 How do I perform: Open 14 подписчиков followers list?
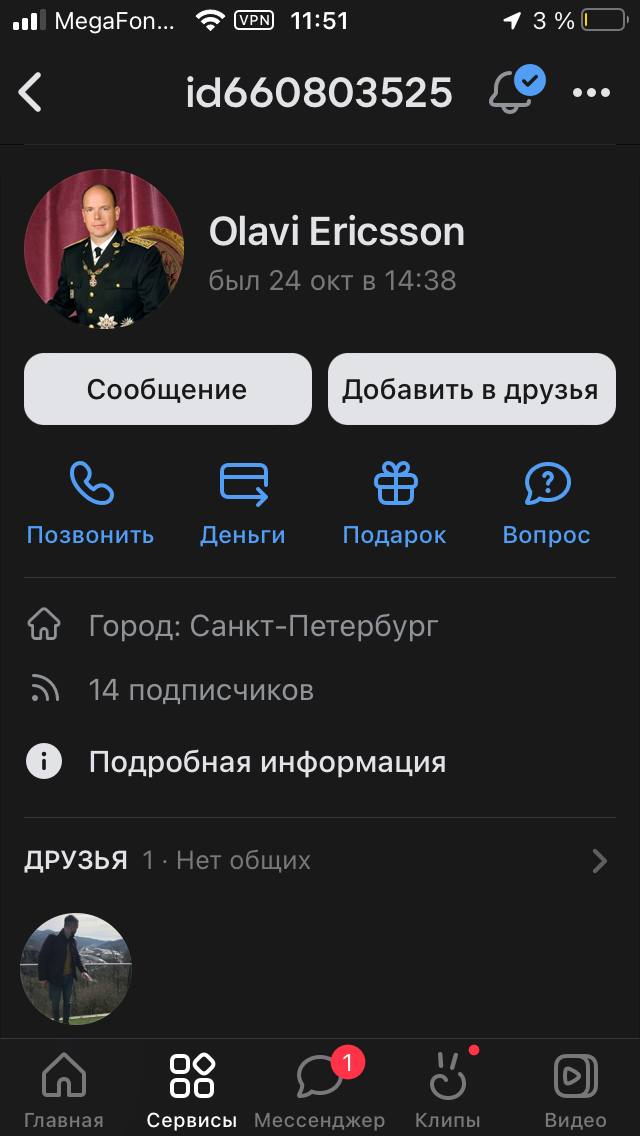click(x=200, y=690)
